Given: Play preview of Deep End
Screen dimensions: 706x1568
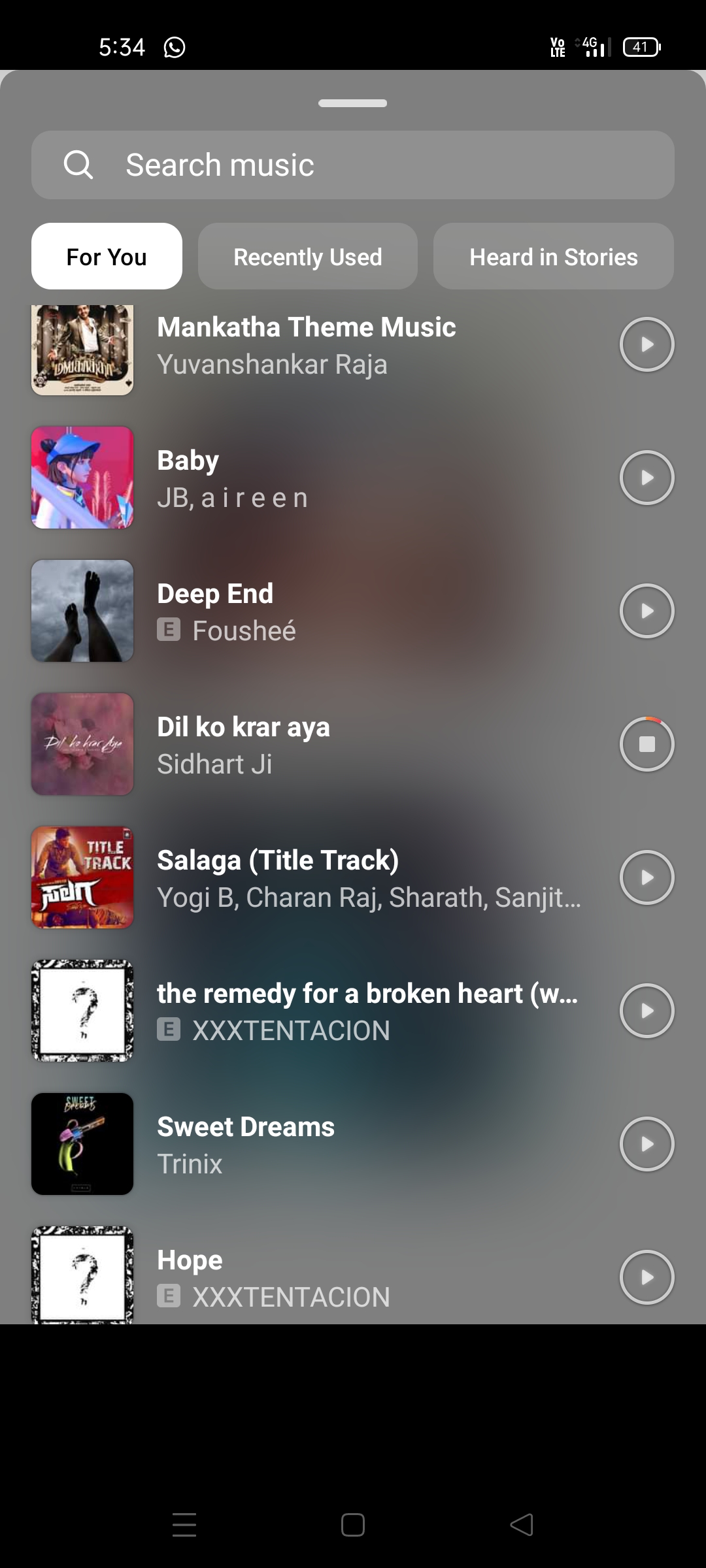Looking at the screenshot, I should [x=647, y=611].
